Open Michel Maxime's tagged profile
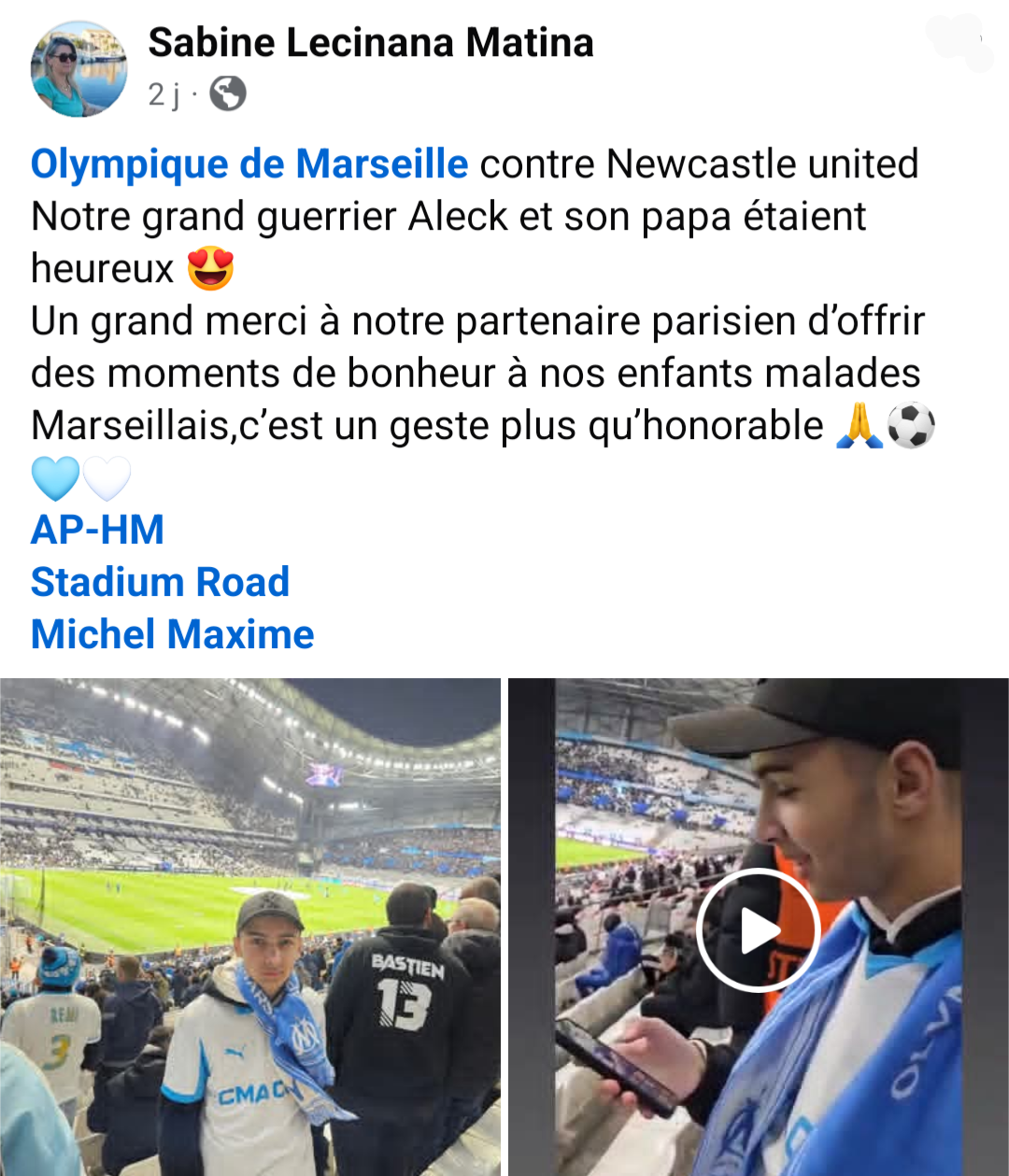This screenshot has width=1009, height=1176. click(x=173, y=634)
